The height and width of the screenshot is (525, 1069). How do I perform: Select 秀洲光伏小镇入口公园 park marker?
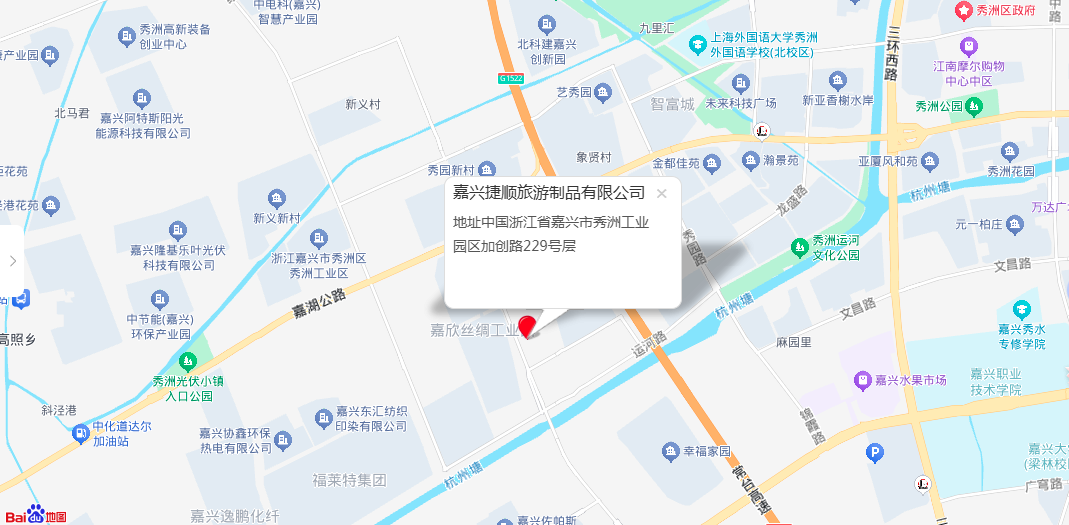[186, 360]
